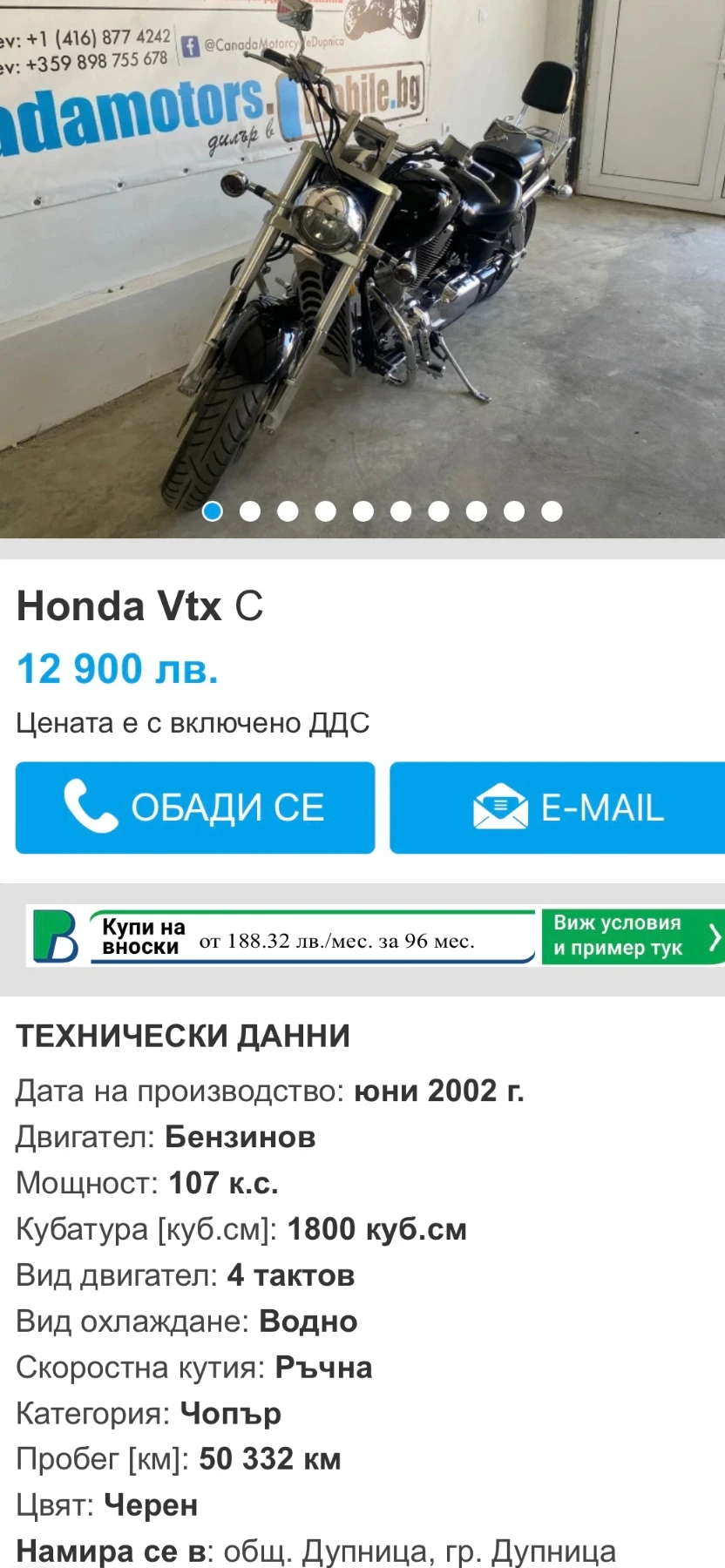Select the last photo indicator dot
725x1568 pixels.
(552, 511)
